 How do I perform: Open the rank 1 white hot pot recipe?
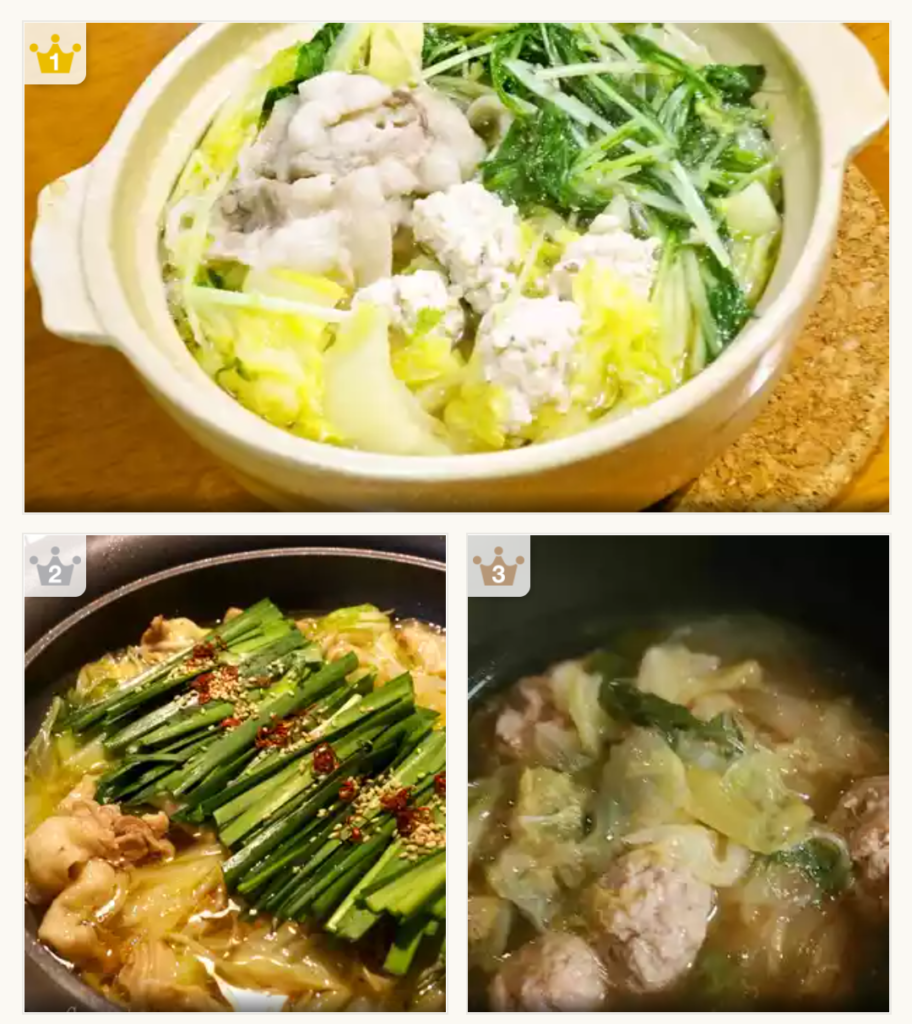(456, 267)
